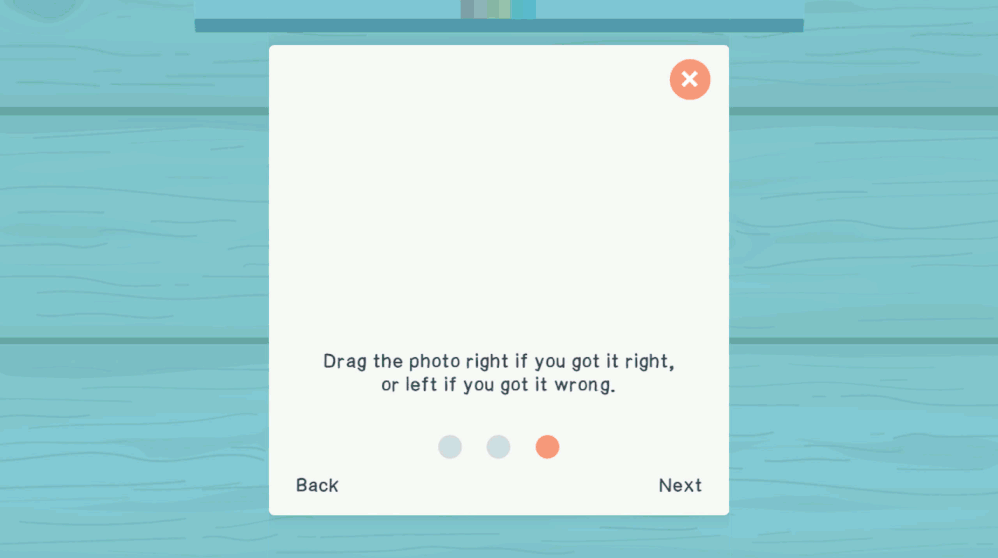Close the tutorial dialog
The height and width of the screenshot is (558, 998).
pyautogui.click(x=689, y=79)
